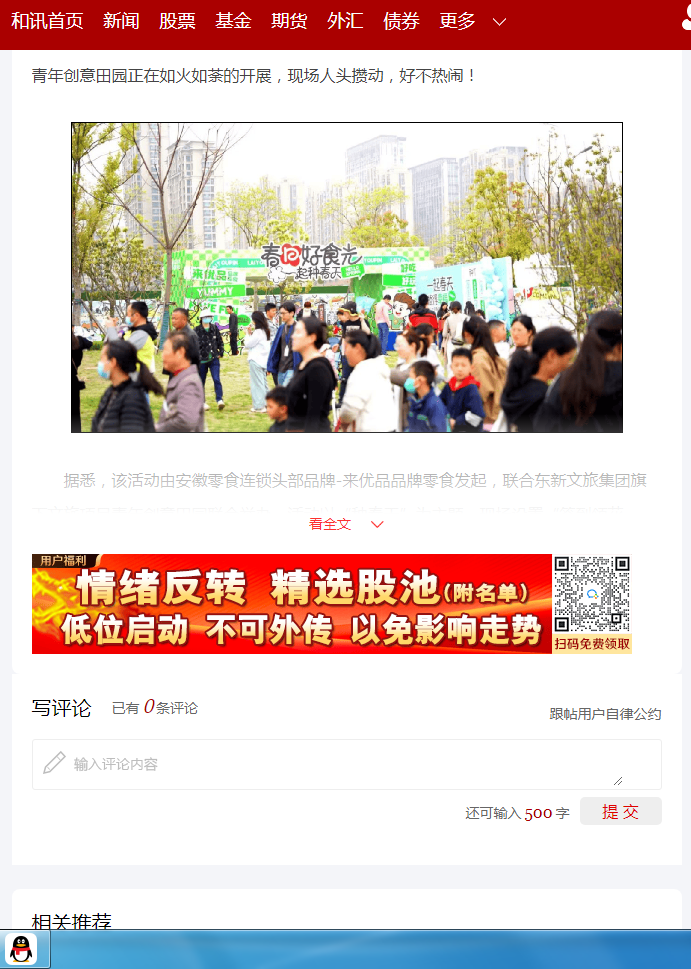Viewport: 691px width, 969px height.
Task: Select the 期货 nav item
Action: (x=289, y=21)
